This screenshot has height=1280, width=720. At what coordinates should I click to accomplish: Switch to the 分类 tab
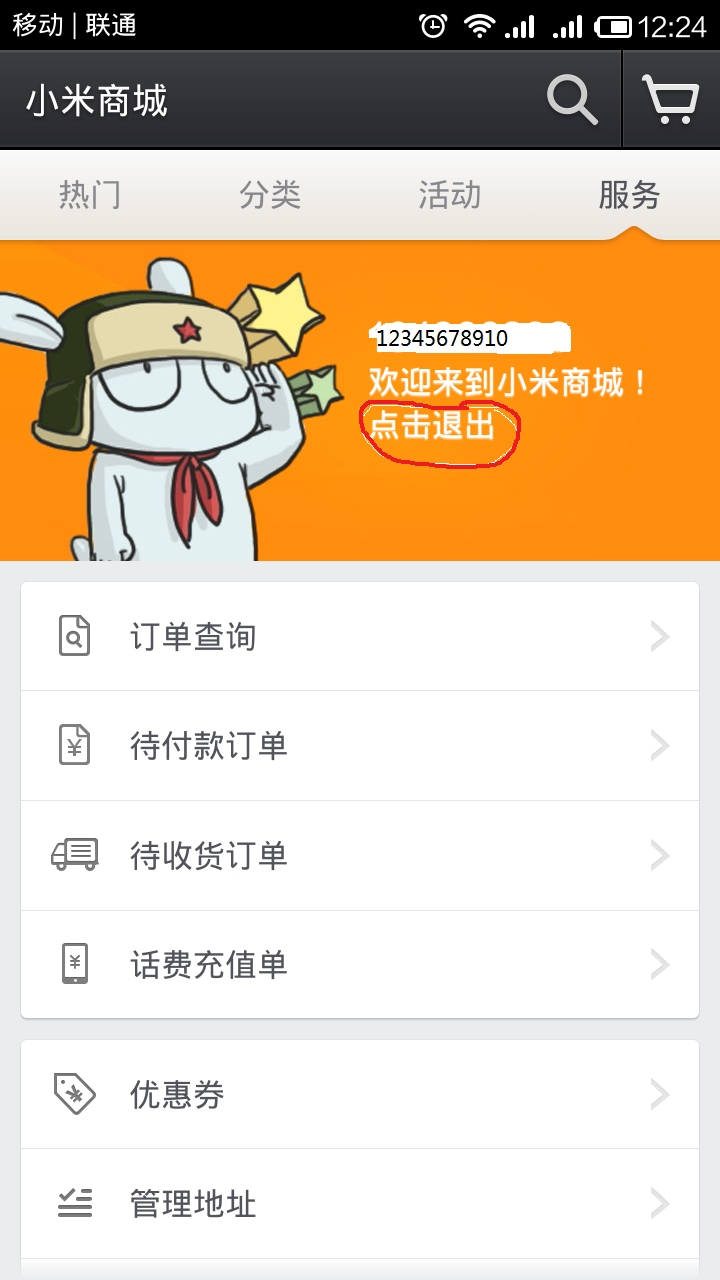click(270, 196)
